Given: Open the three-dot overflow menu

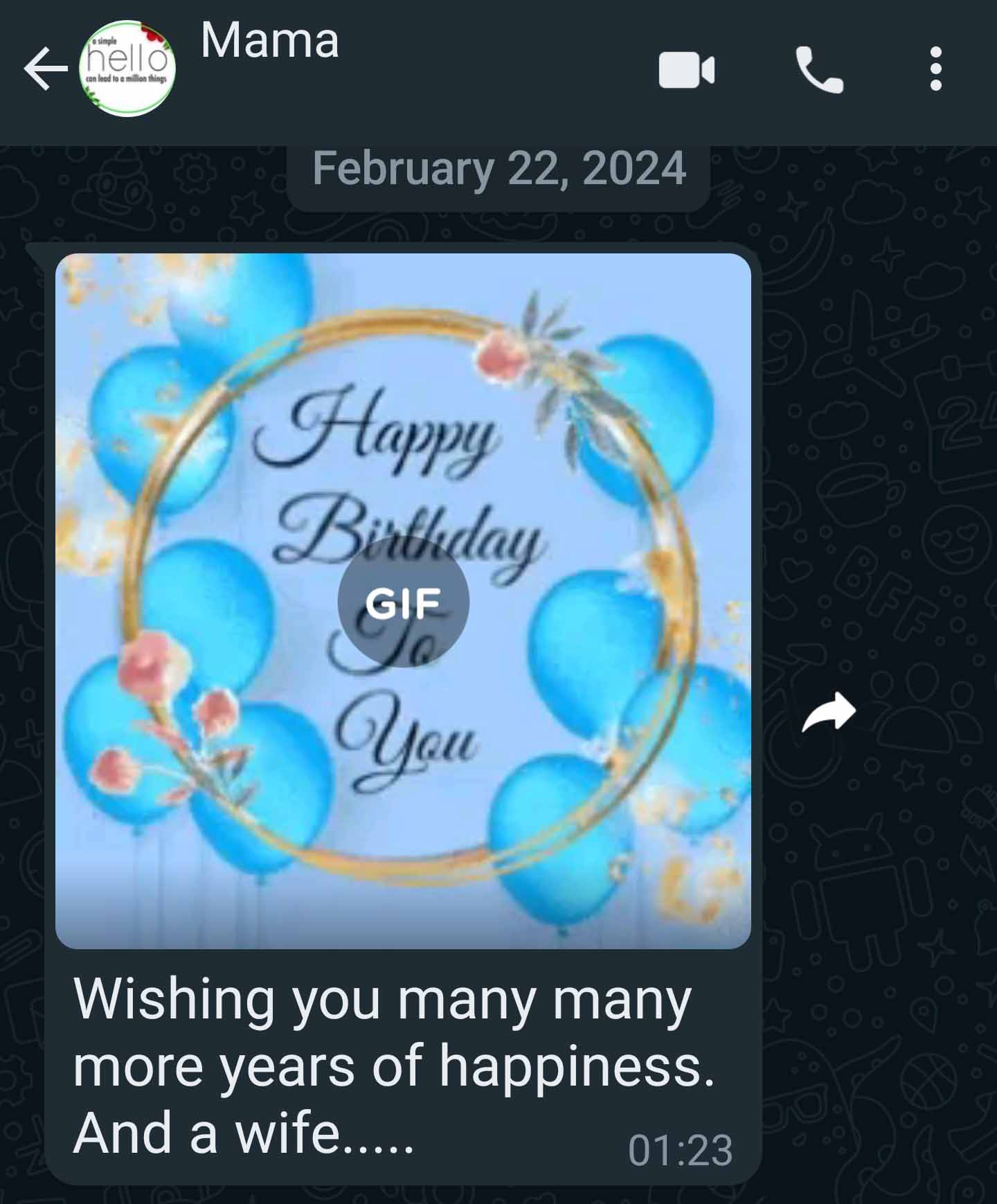Looking at the screenshot, I should [935, 69].
